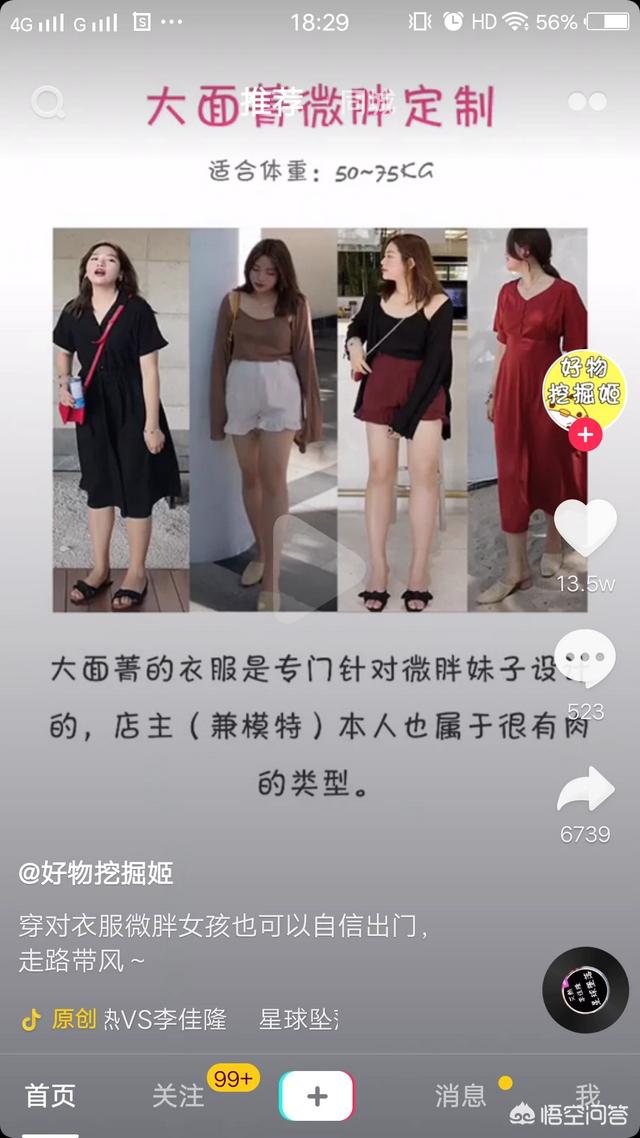Switch to the 关注 tab
Image resolution: width=640 pixels, height=1138 pixels.
coord(179,1096)
